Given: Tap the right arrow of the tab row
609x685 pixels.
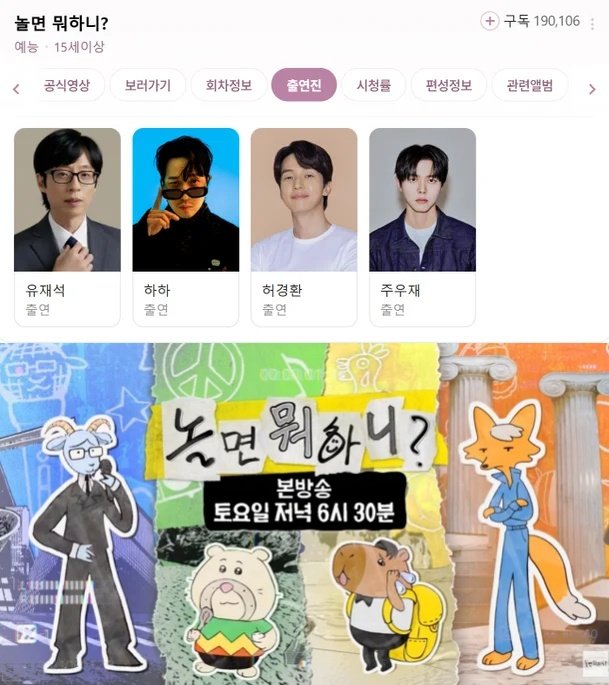Looking at the screenshot, I should (x=592, y=88).
